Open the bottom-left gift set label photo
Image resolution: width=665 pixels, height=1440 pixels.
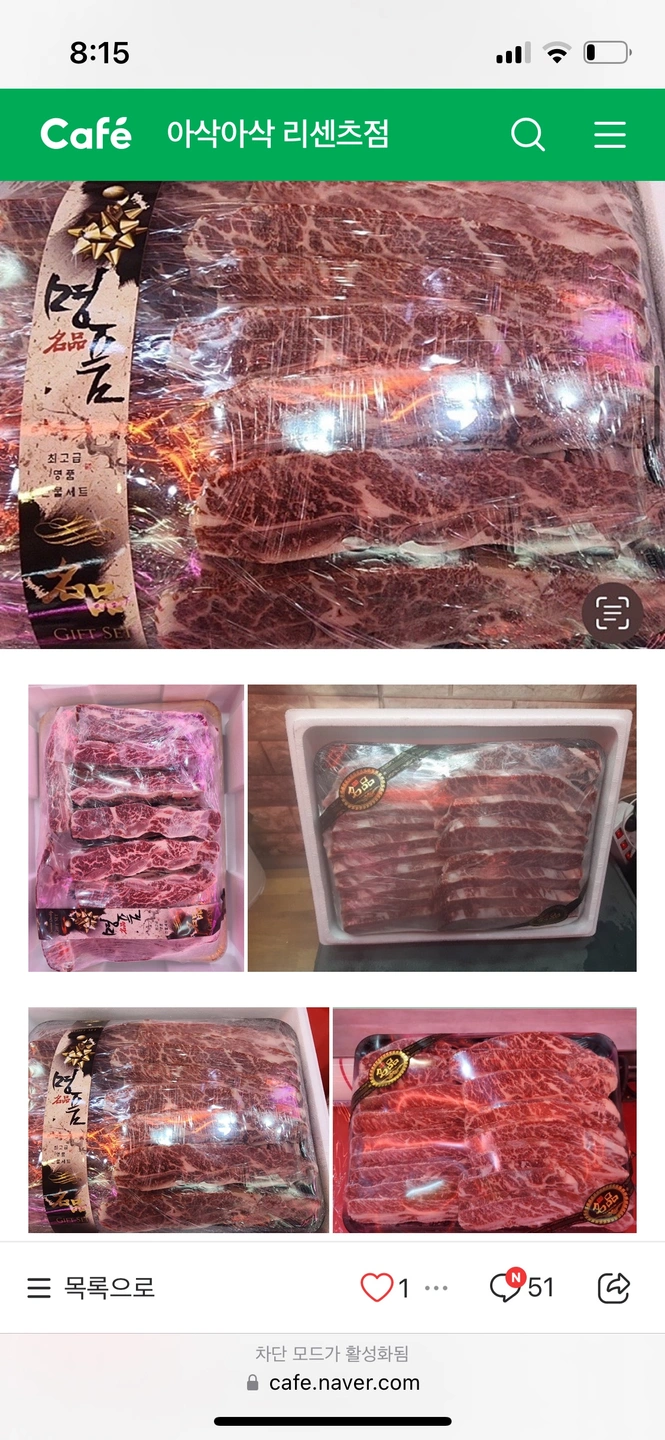[x=178, y=1120]
